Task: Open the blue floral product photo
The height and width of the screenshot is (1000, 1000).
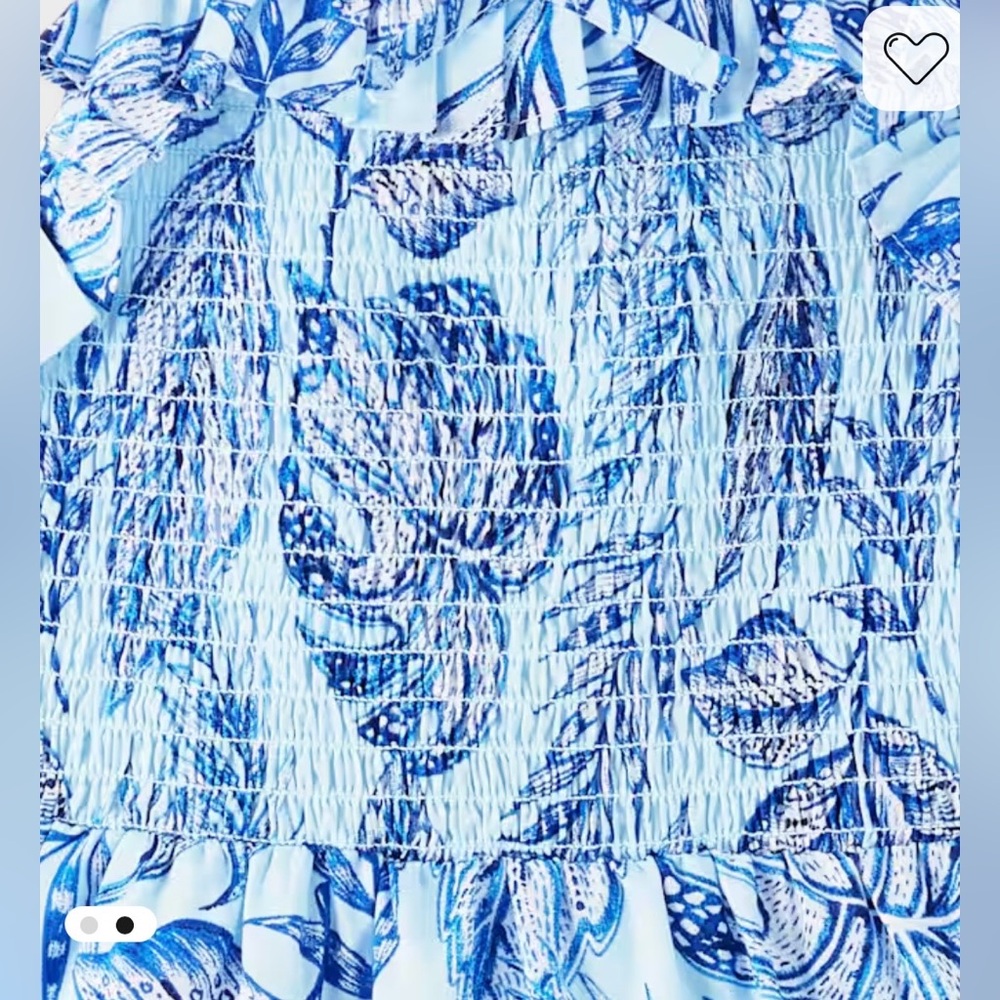Action: click(x=500, y=500)
